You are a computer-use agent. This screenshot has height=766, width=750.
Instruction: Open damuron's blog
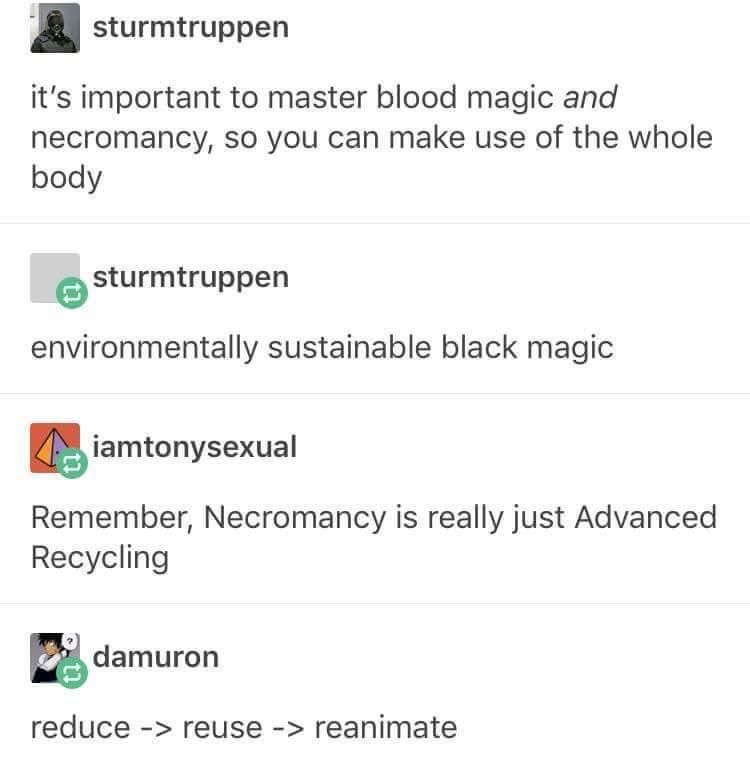(x=155, y=656)
